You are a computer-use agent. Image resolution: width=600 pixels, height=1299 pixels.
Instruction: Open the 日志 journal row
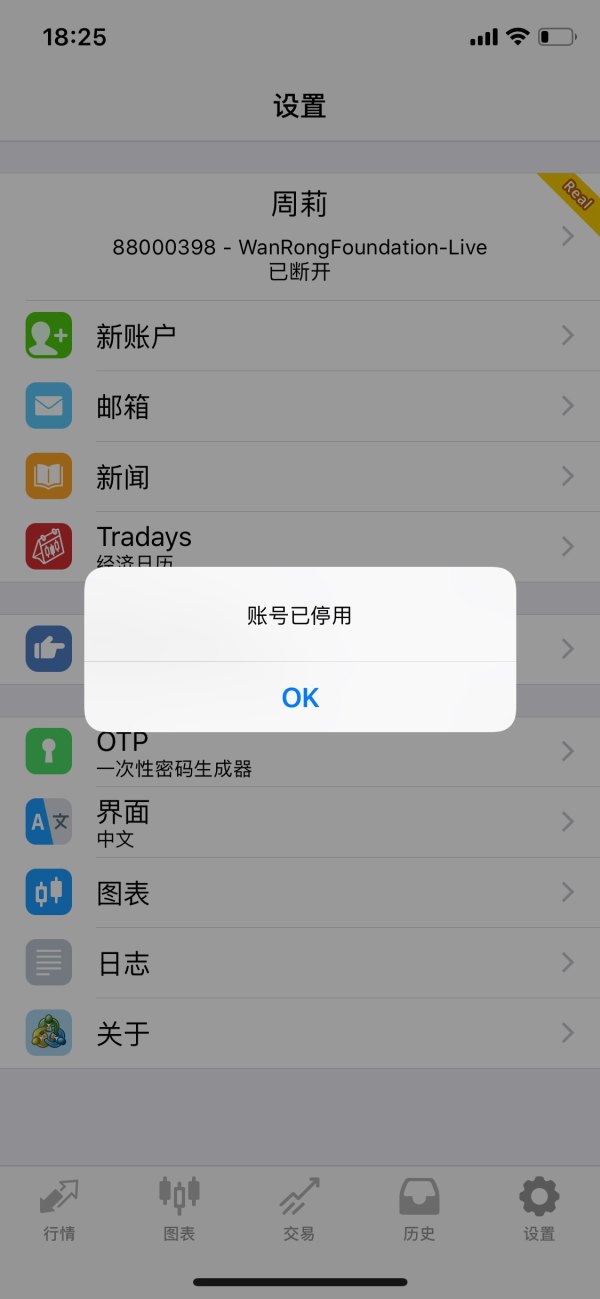tap(300, 963)
